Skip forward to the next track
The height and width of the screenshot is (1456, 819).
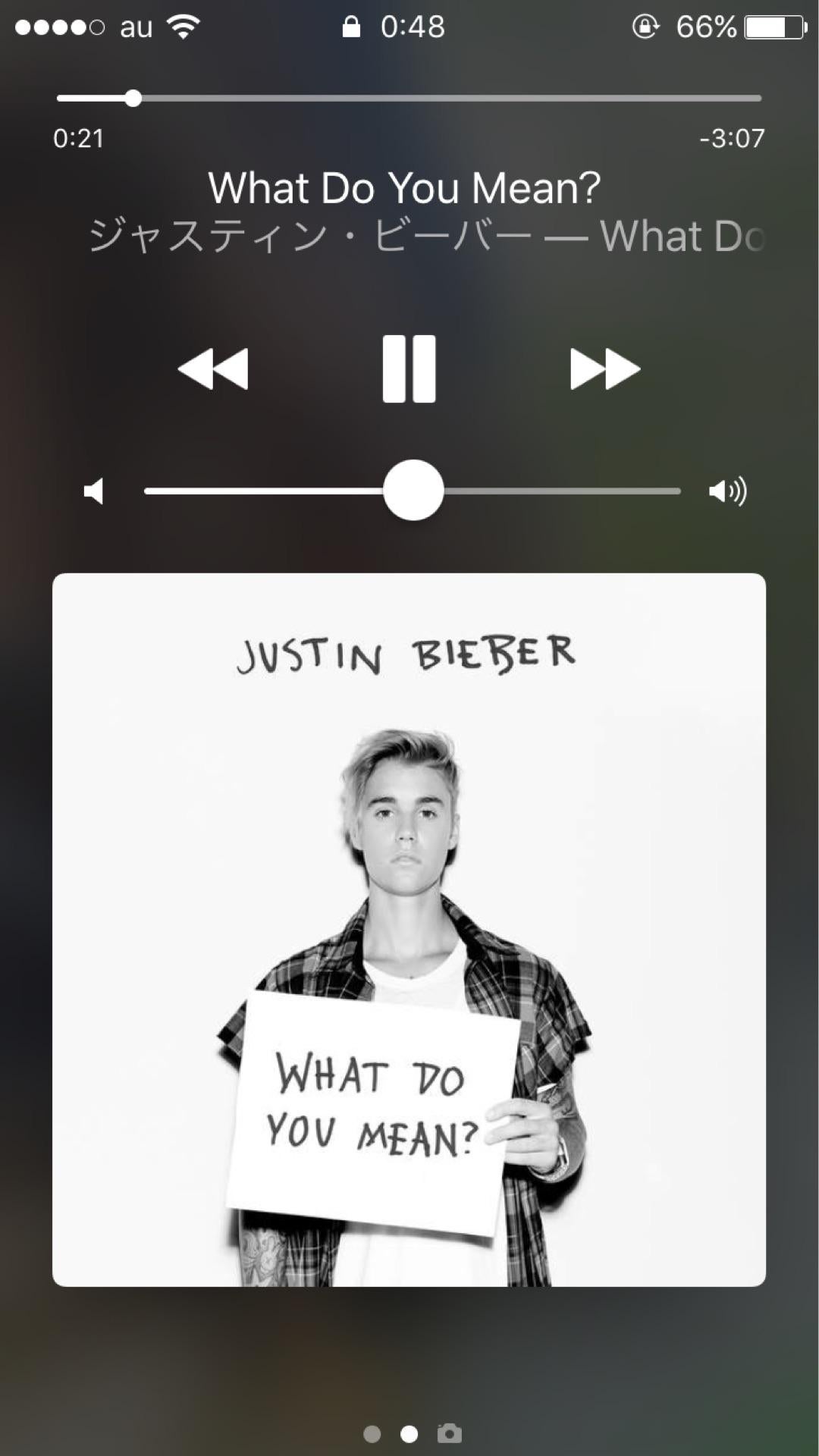[604, 369]
